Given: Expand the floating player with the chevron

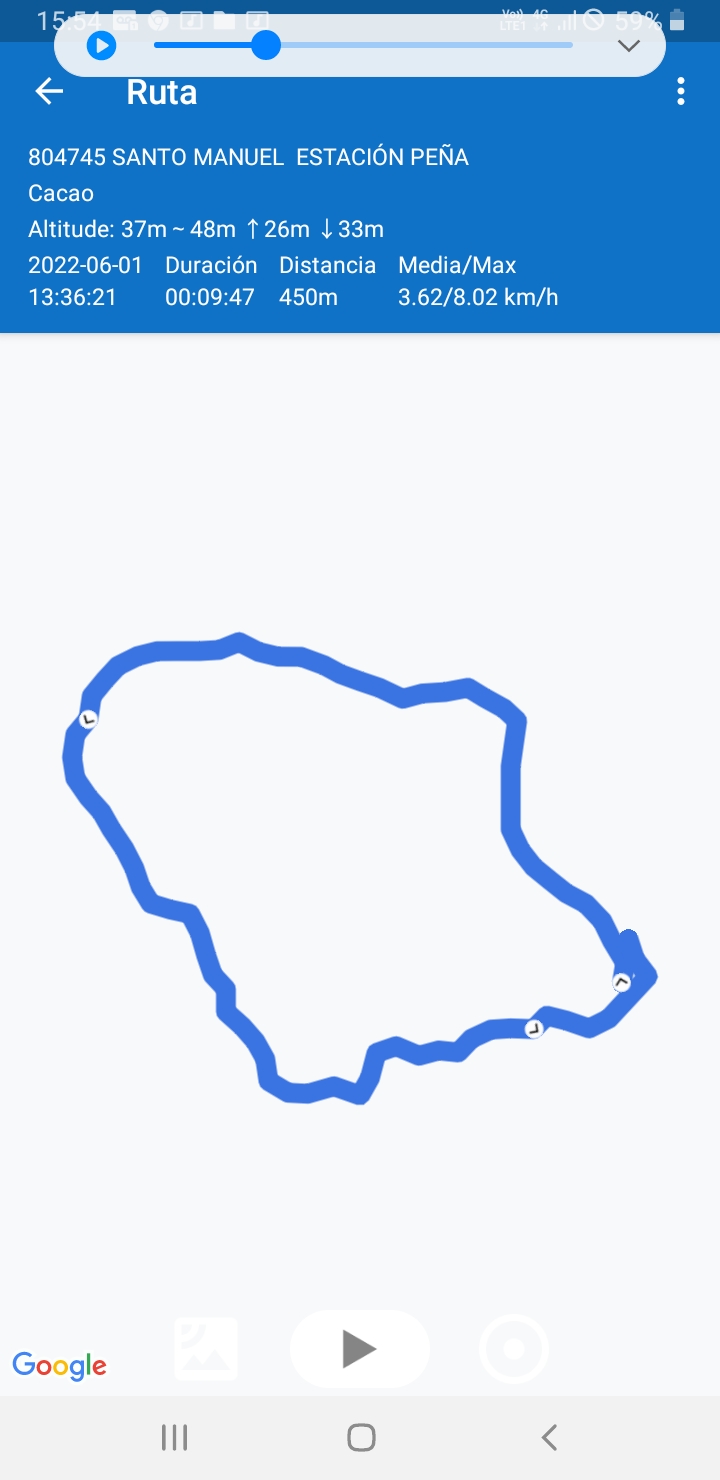Looking at the screenshot, I should click(x=628, y=46).
